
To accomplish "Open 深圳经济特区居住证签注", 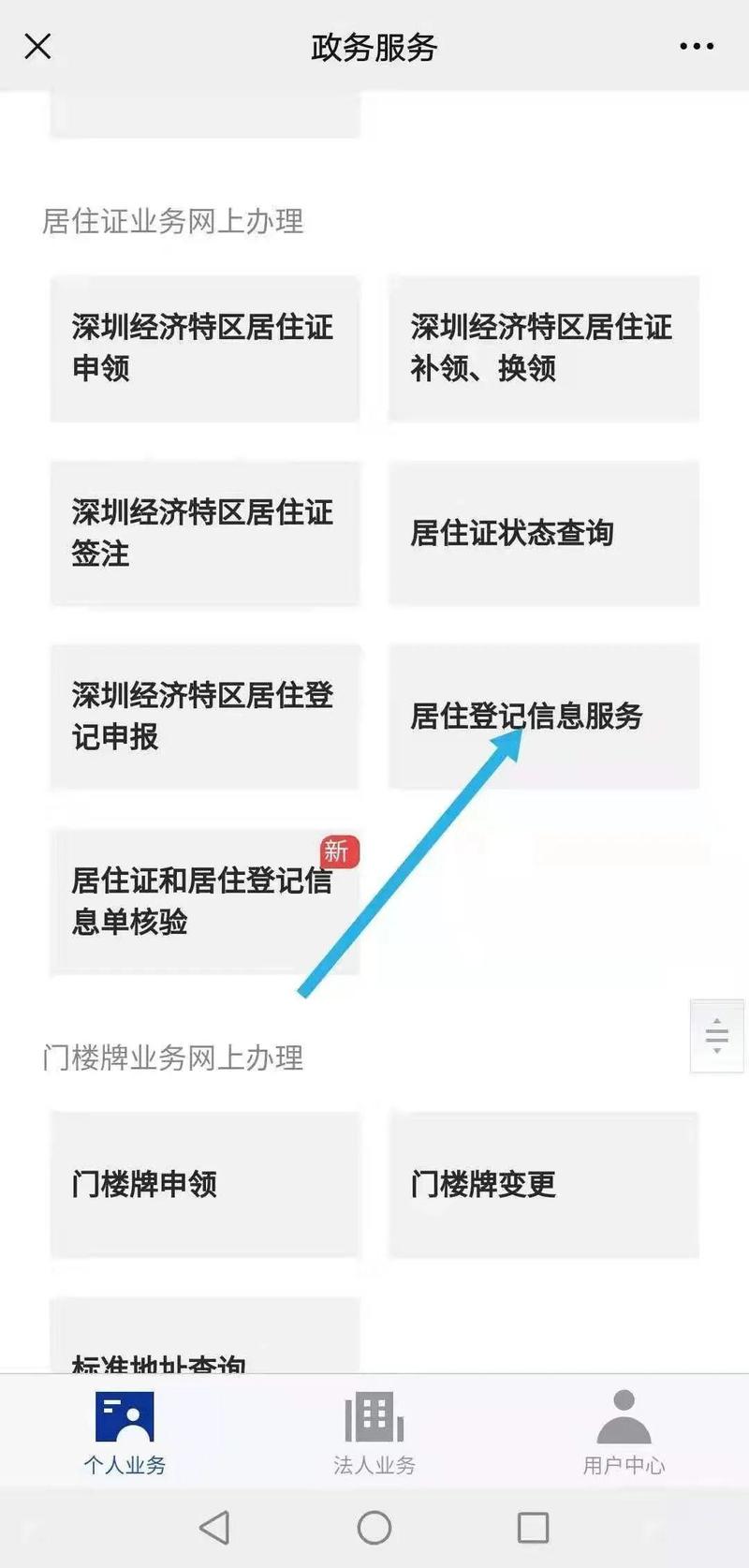I will click(x=204, y=533).
